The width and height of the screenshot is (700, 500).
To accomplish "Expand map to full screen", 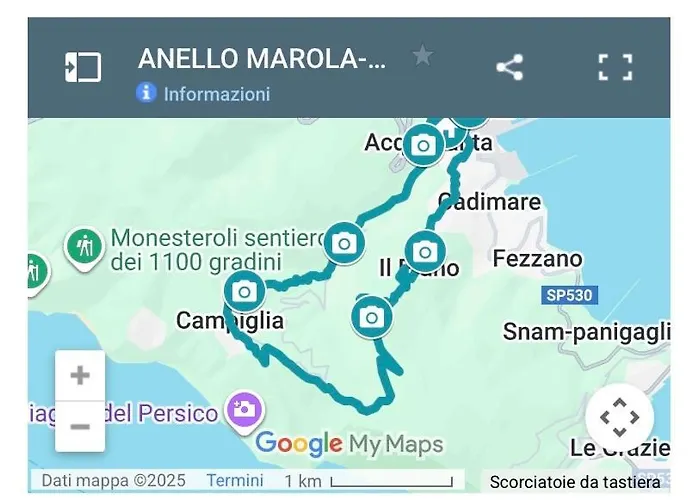I will pyautogui.click(x=616, y=68).
